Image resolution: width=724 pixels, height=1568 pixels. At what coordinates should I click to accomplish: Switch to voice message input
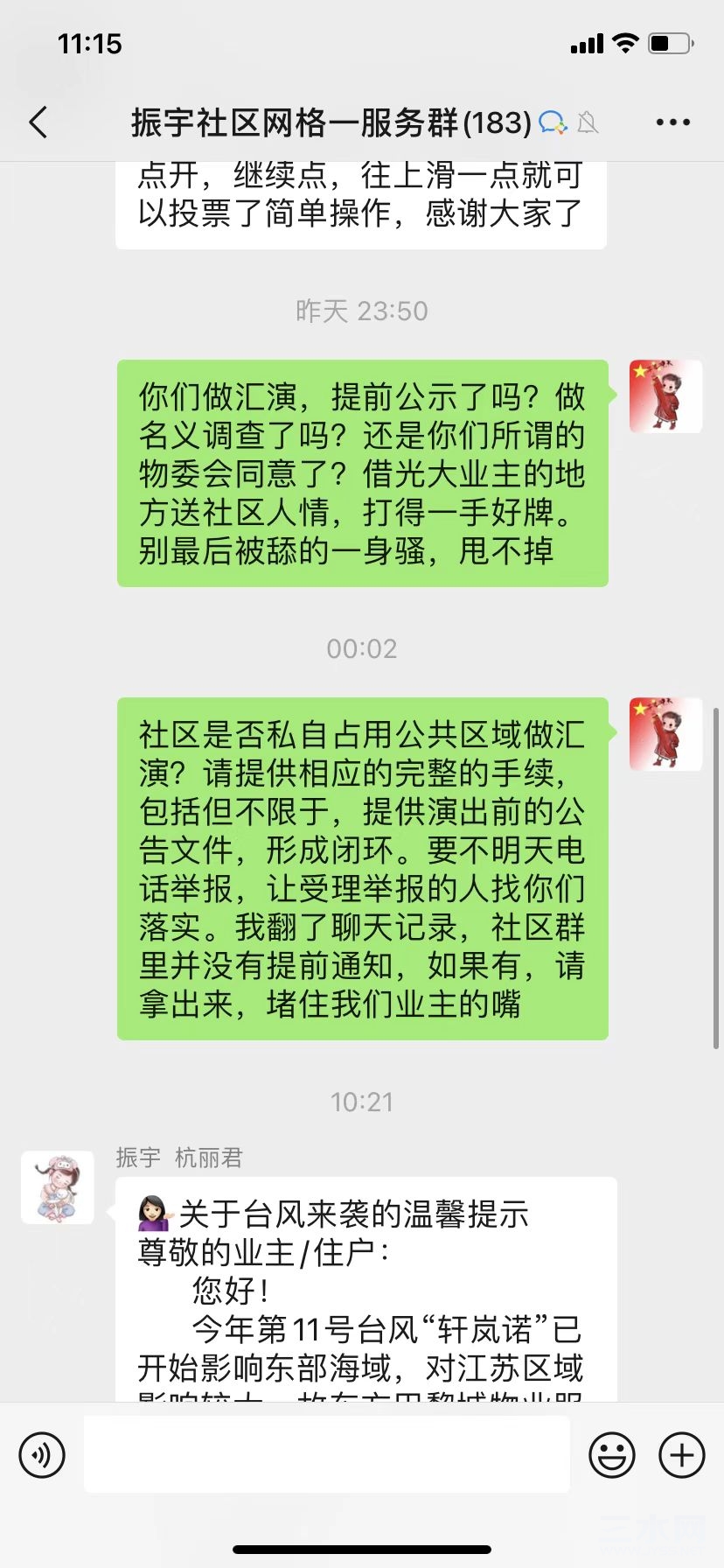click(x=42, y=1455)
